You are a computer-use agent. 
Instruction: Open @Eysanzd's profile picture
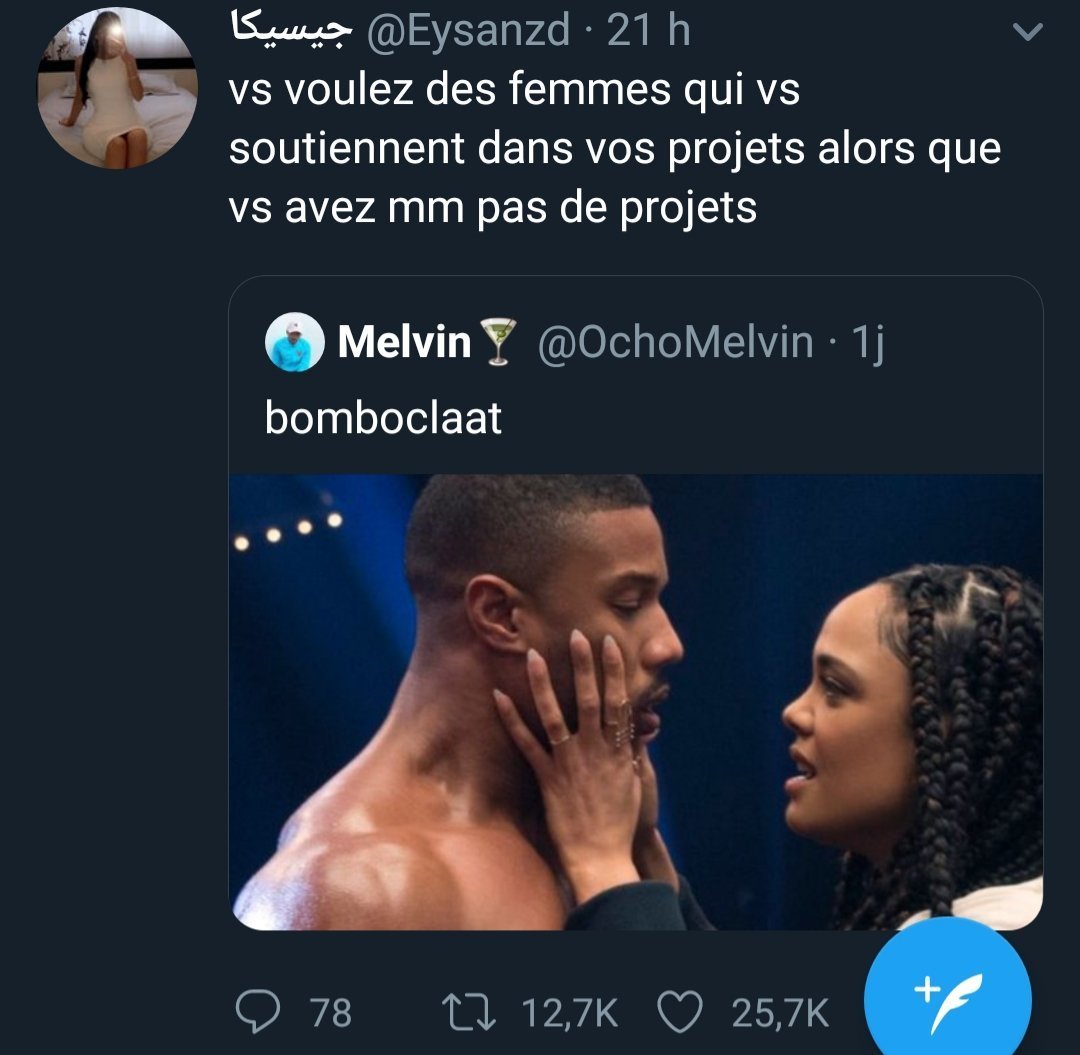pyautogui.click(x=117, y=88)
